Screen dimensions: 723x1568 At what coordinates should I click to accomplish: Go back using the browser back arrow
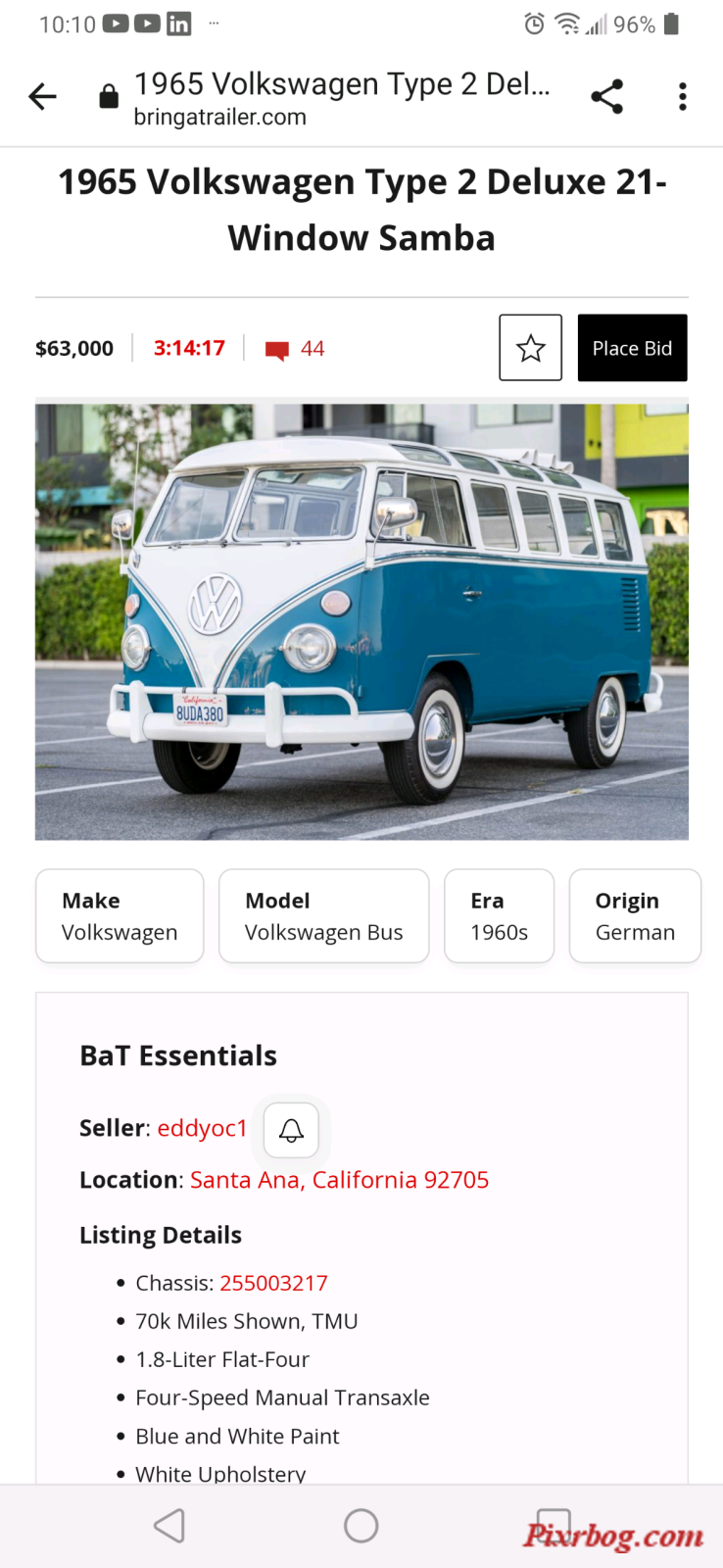(x=43, y=96)
